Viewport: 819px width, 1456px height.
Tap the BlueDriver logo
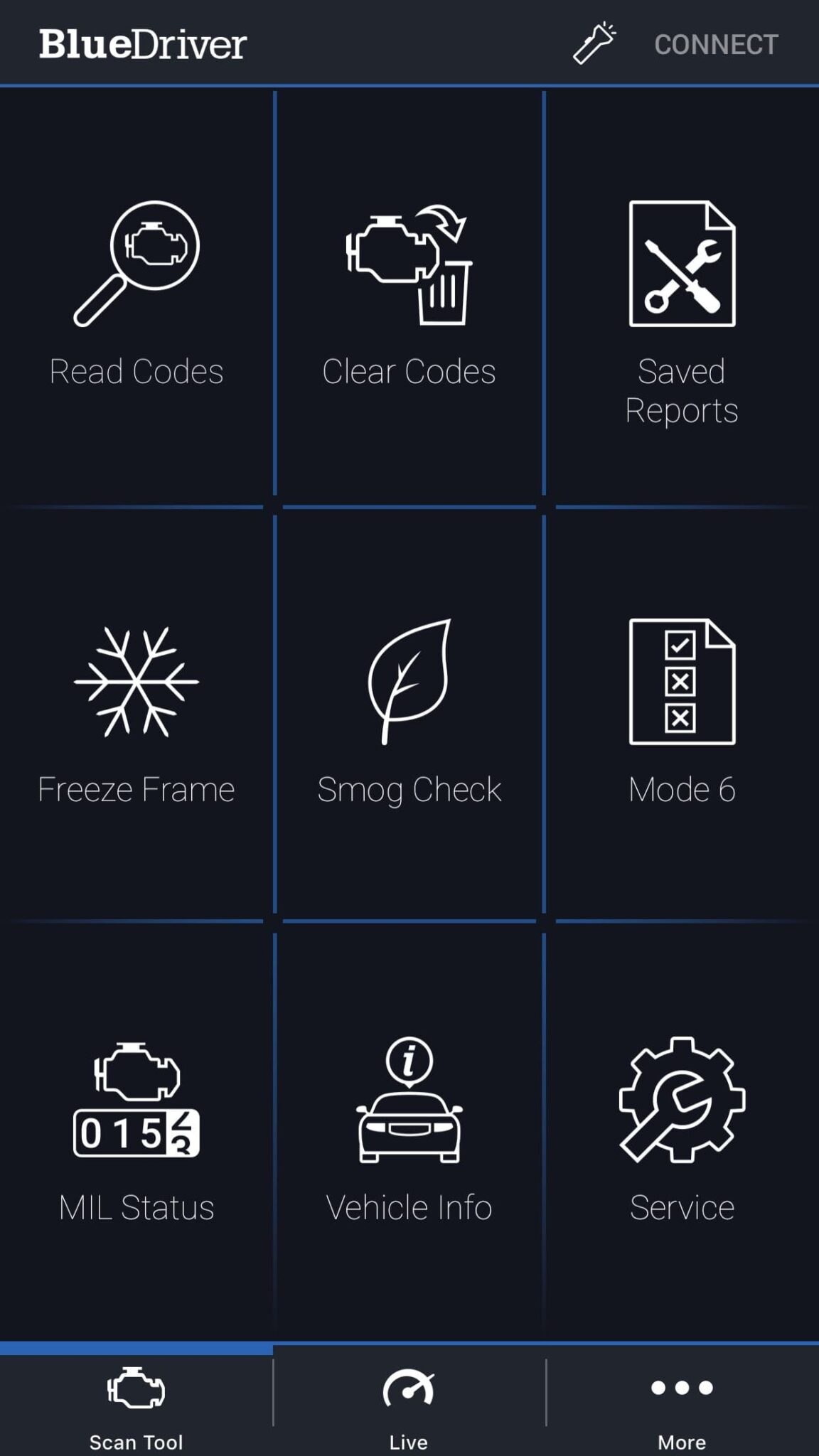click(x=142, y=44)
